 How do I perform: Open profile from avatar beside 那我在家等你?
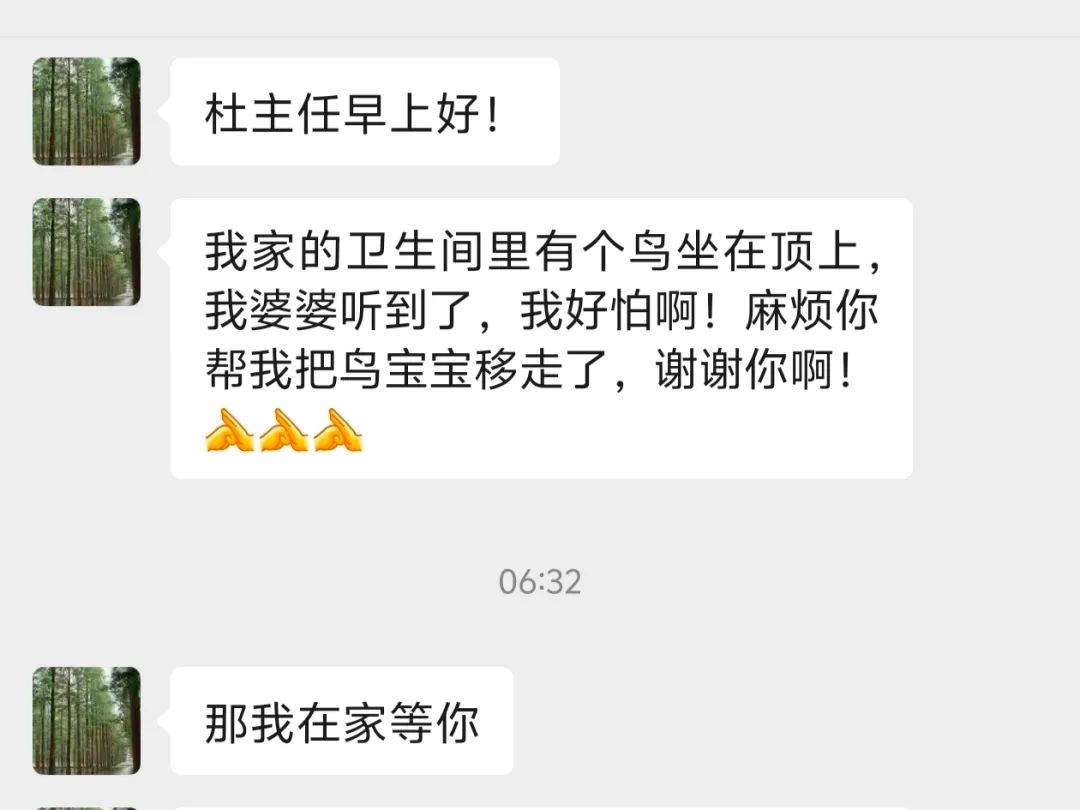pyautogui.click(x=86, y=720)
